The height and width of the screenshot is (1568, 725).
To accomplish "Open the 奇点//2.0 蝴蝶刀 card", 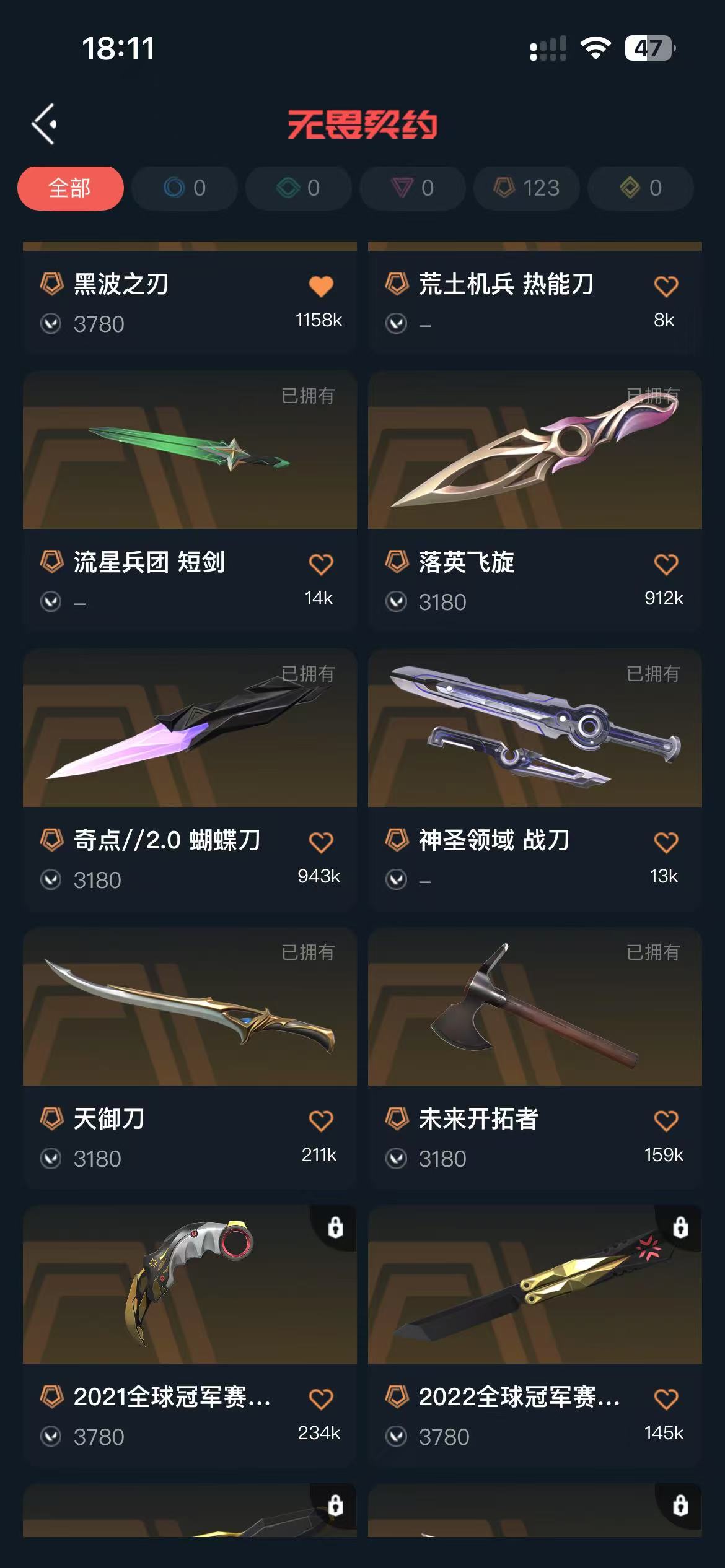I will 190,729.
